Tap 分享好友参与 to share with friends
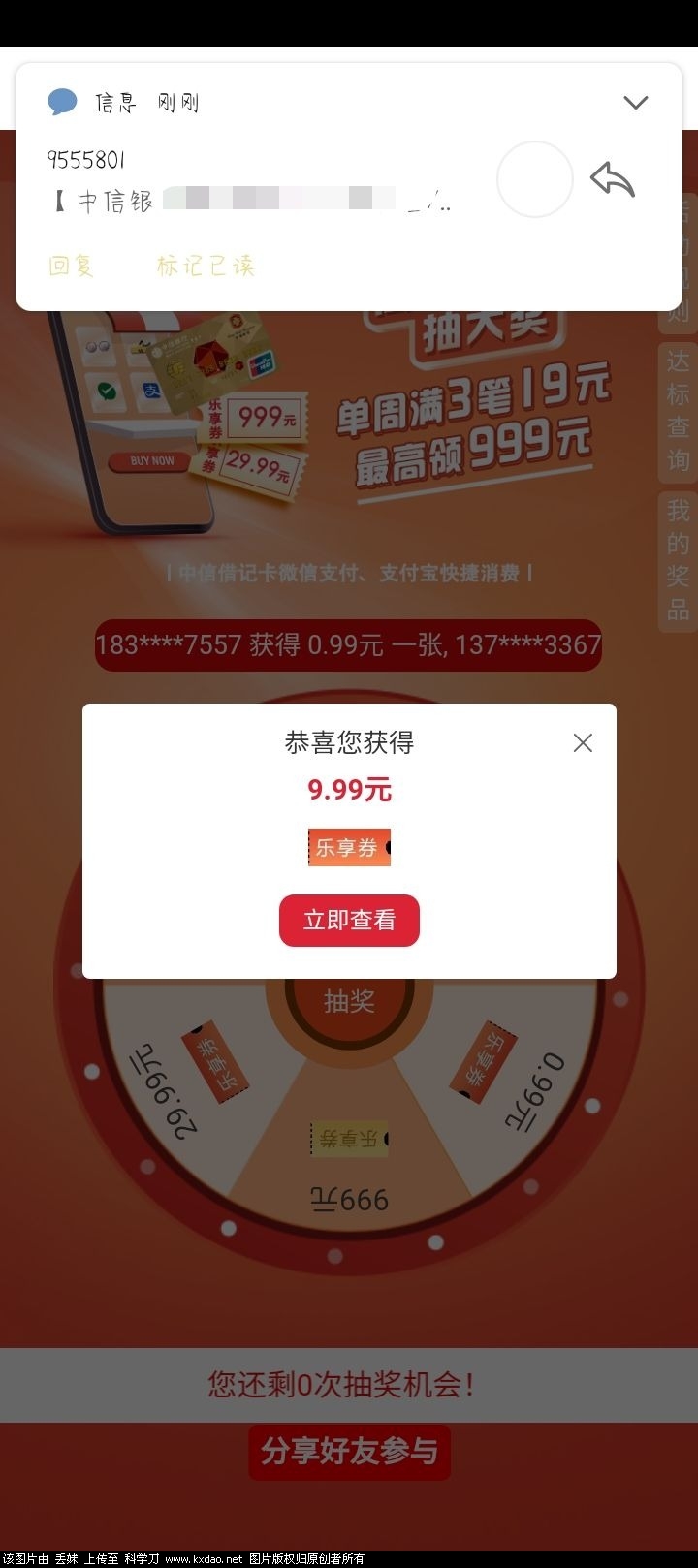 coord(349,1451)
